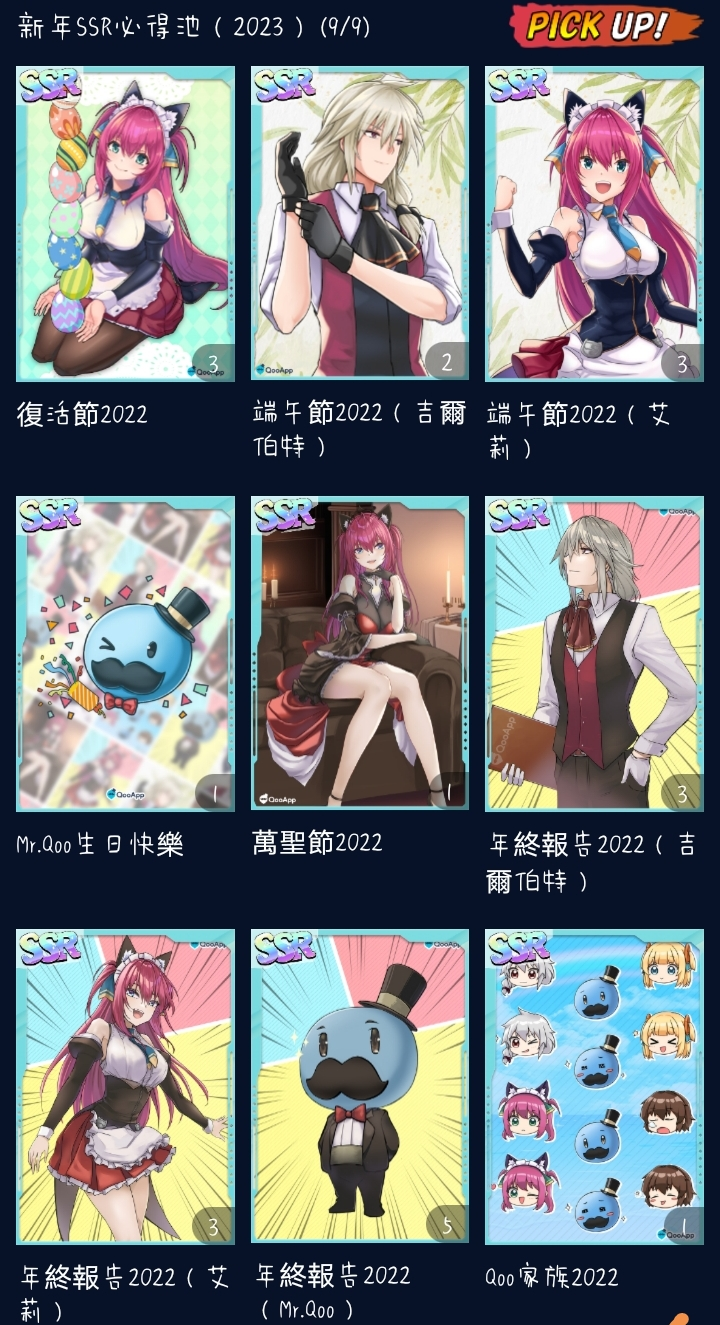Select the 年終報告2022（艾莉）card
This screenshot has width=720, height=1325.
tap(125, 1086)
